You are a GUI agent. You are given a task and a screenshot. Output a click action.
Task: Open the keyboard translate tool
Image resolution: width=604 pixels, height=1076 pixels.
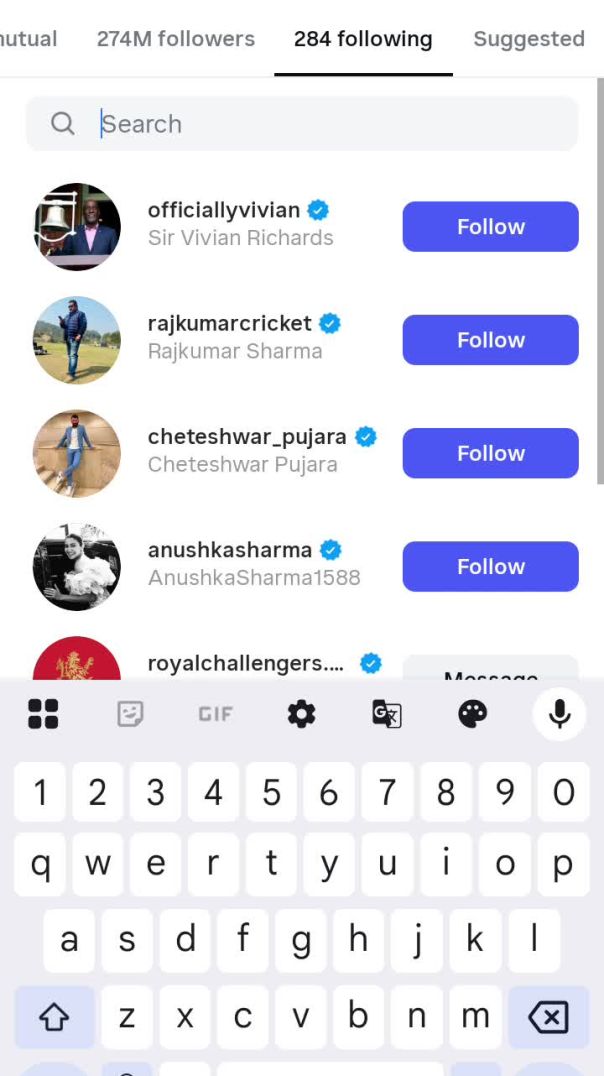click(x=387, y=713)
